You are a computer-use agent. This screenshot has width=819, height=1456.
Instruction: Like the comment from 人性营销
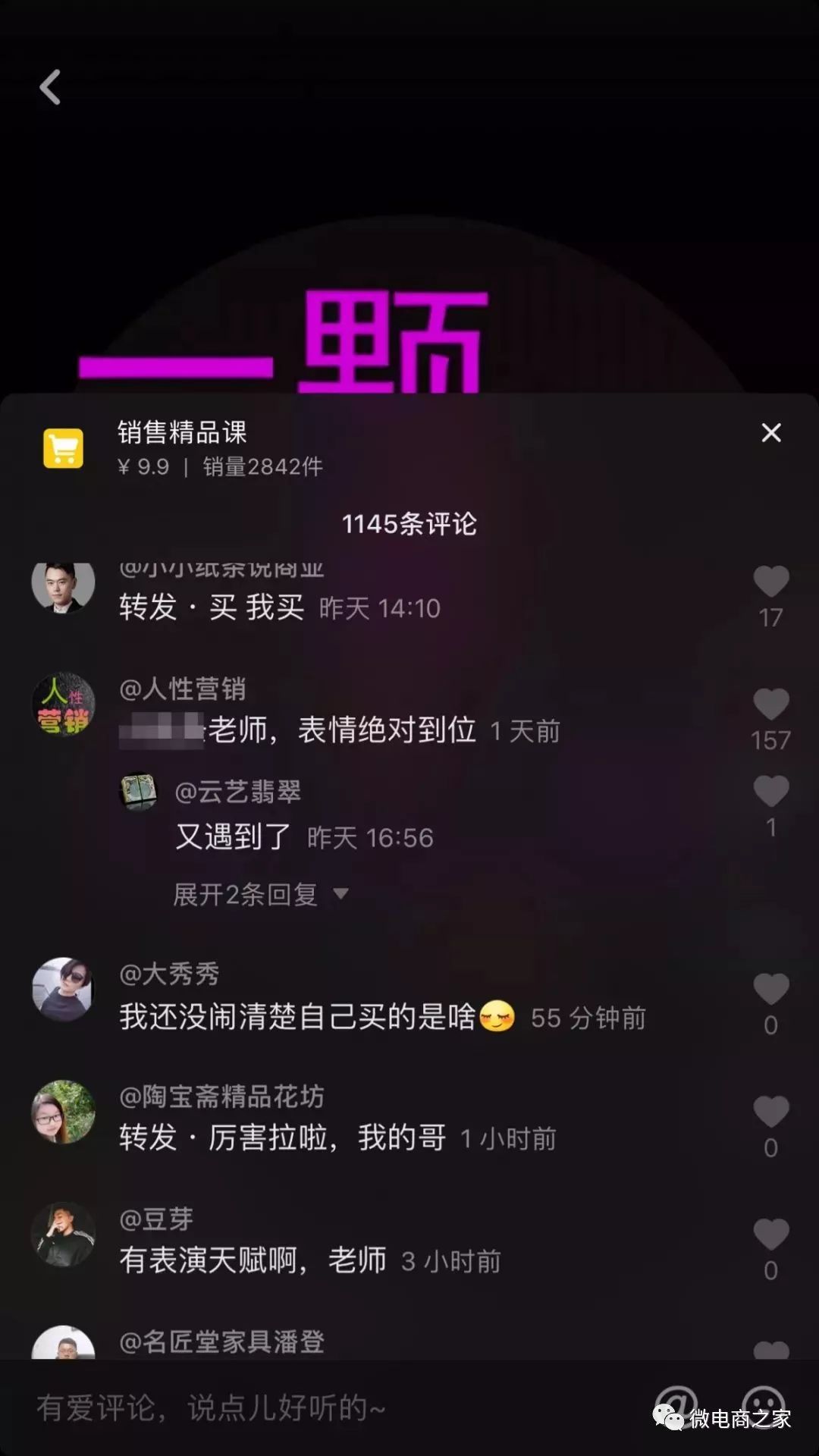770,704
